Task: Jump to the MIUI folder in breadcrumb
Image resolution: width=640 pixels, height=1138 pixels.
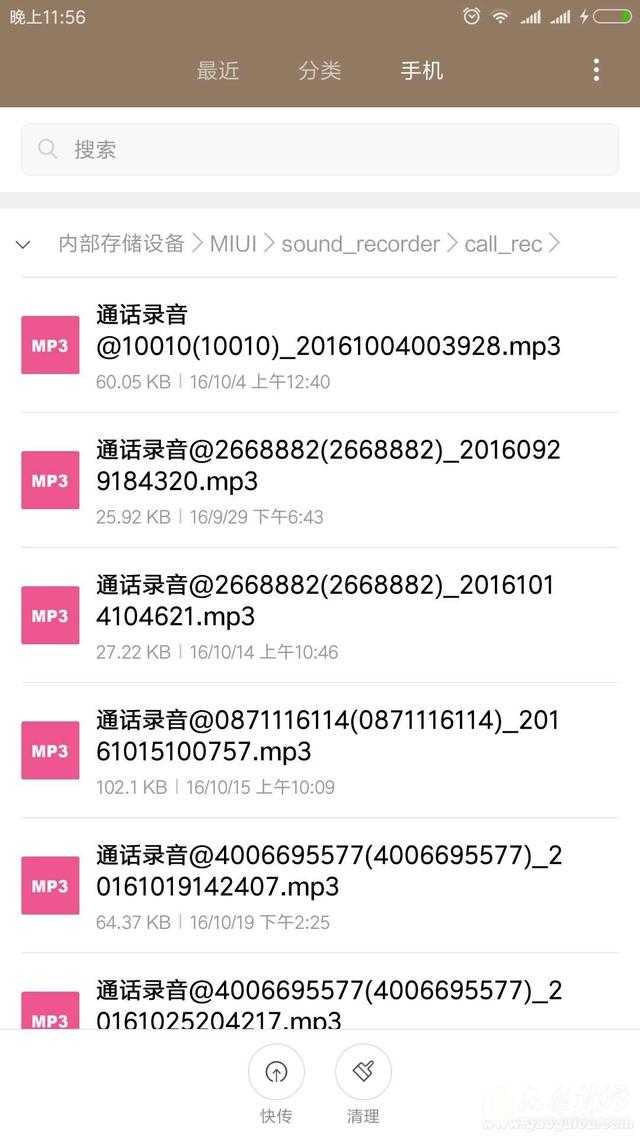Action: 233,244
